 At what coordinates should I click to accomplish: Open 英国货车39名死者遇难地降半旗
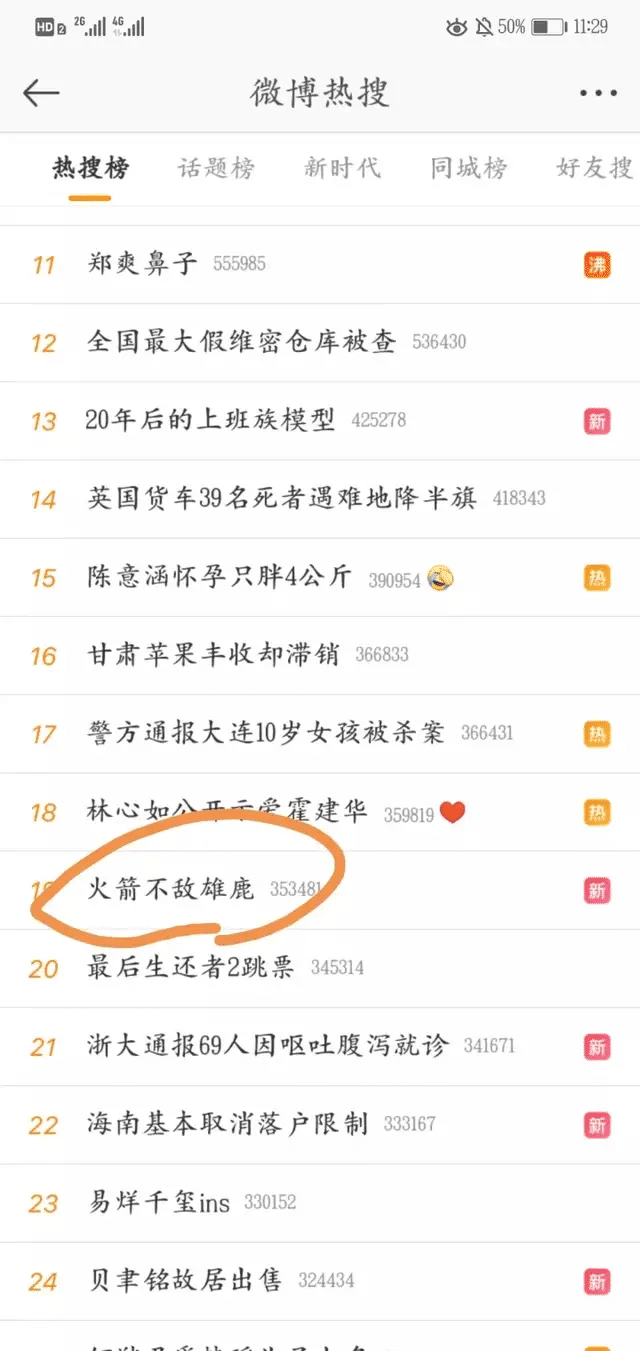pyautogui.click(x=282, y=498)
